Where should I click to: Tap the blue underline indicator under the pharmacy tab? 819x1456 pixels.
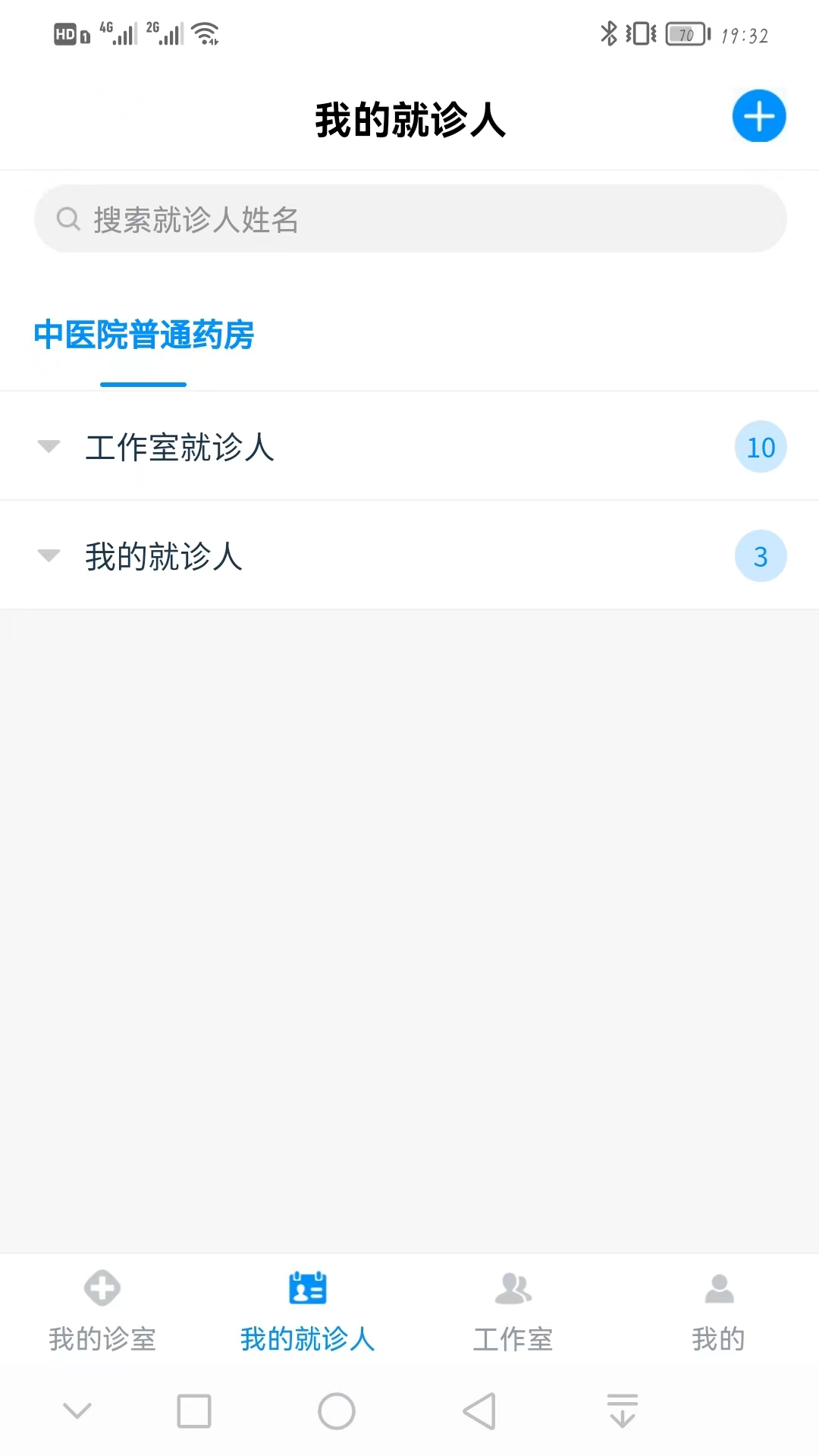pos(144,385)
